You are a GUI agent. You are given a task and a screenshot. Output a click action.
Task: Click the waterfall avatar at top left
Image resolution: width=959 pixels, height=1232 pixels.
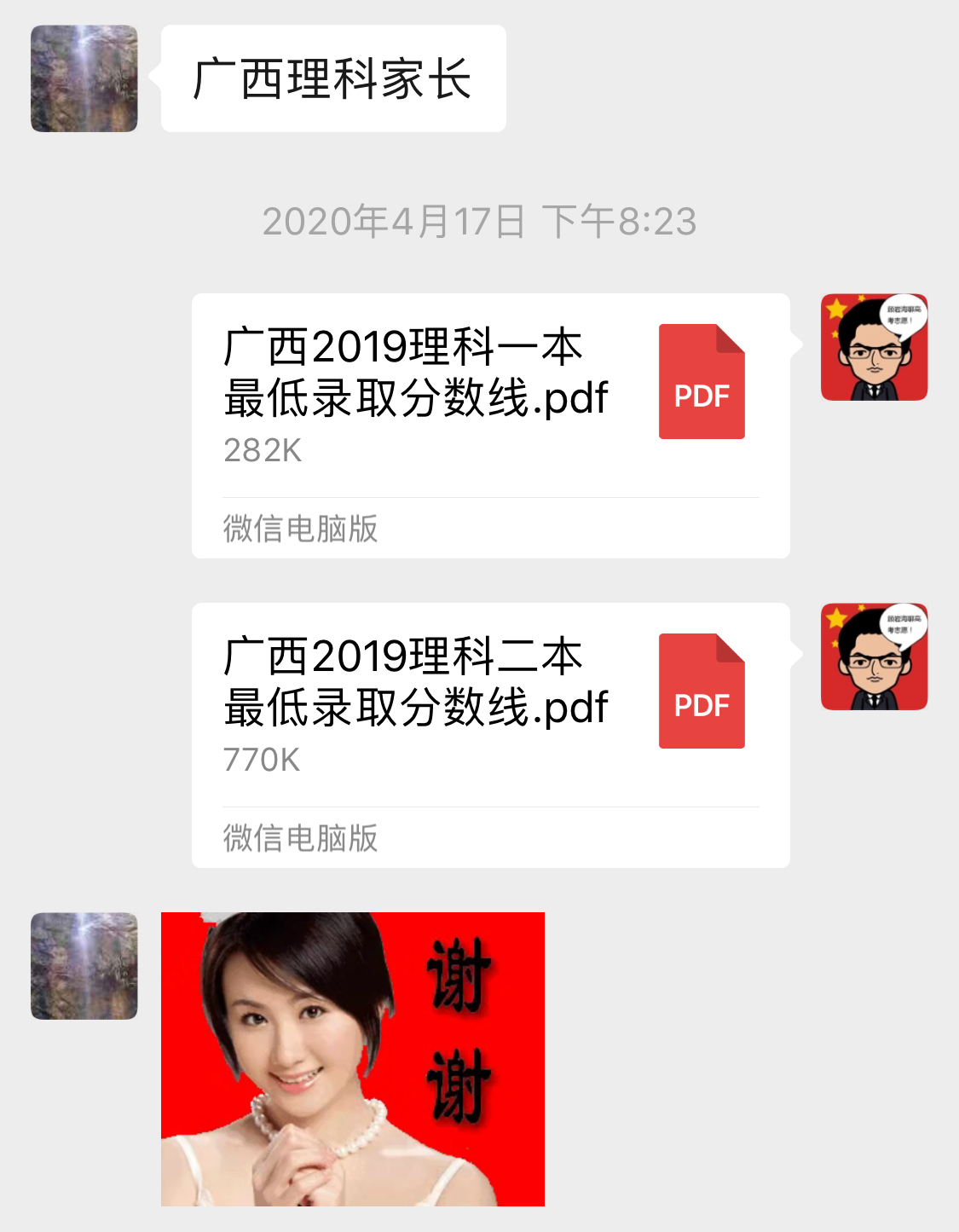[x=83, y=77]
